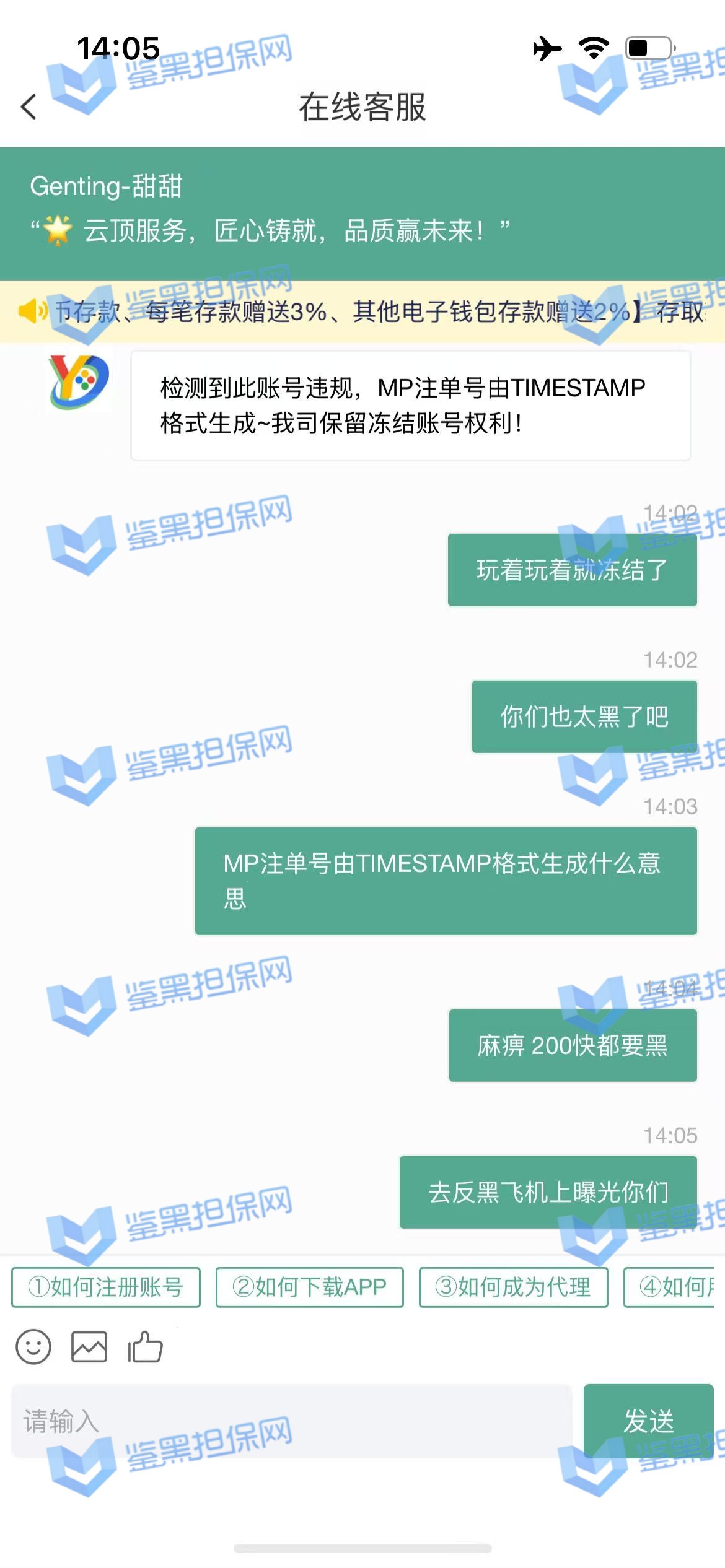Image resolution: width=725 pixels, height=1568 pixels.
Task: Choose the ③如何成为代理 quick reply
Action: pyautogui.click(x=513, y=1287)
